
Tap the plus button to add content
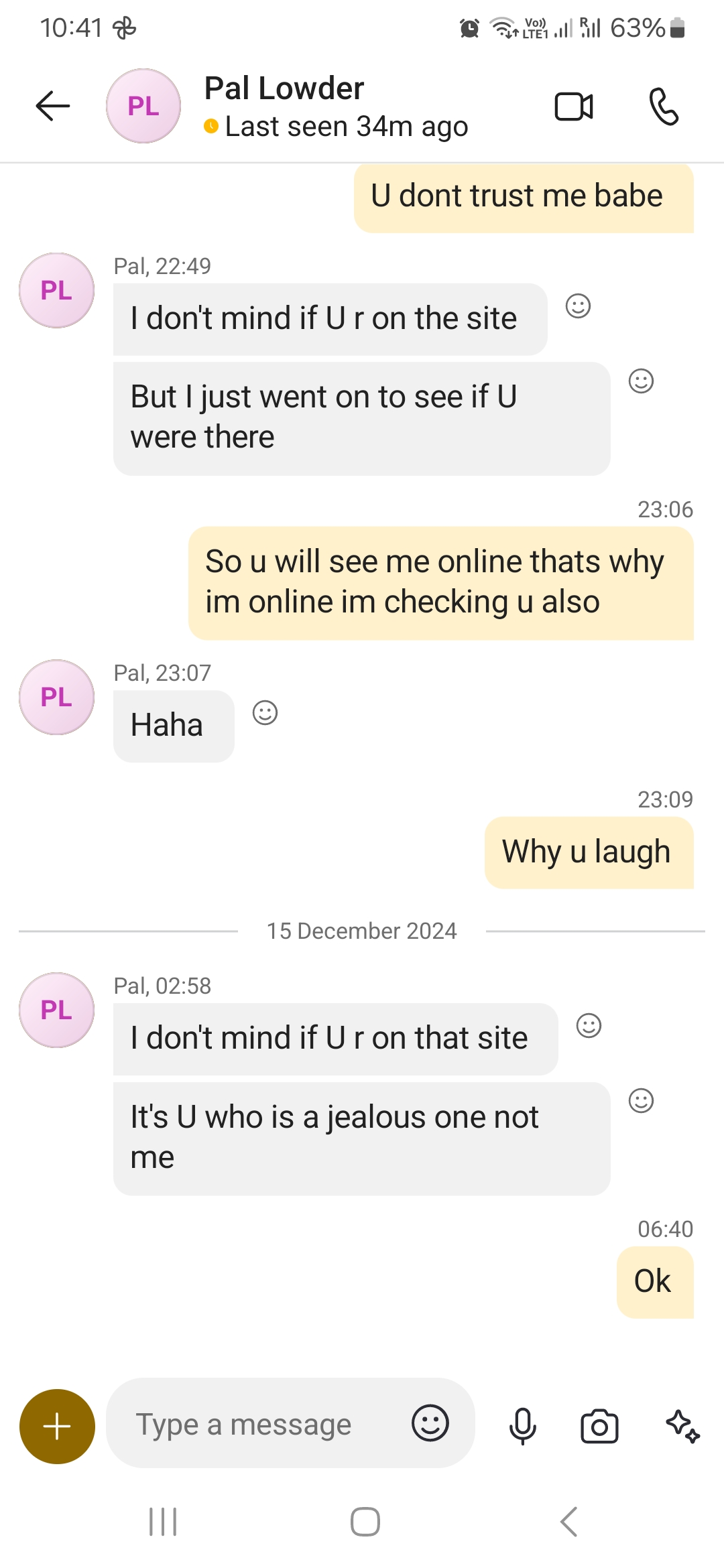(57, 1426)
